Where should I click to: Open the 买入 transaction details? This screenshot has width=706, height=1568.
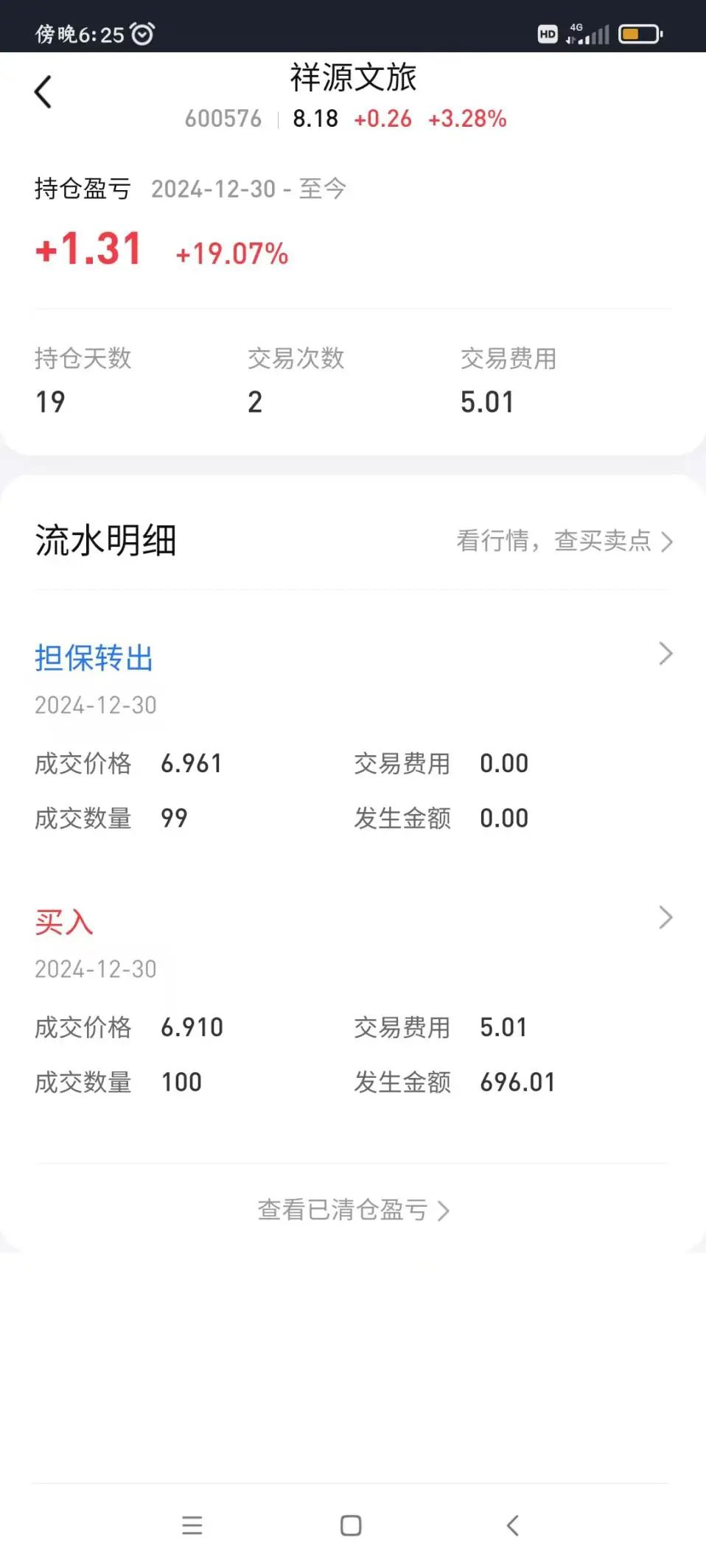point(665,918)
